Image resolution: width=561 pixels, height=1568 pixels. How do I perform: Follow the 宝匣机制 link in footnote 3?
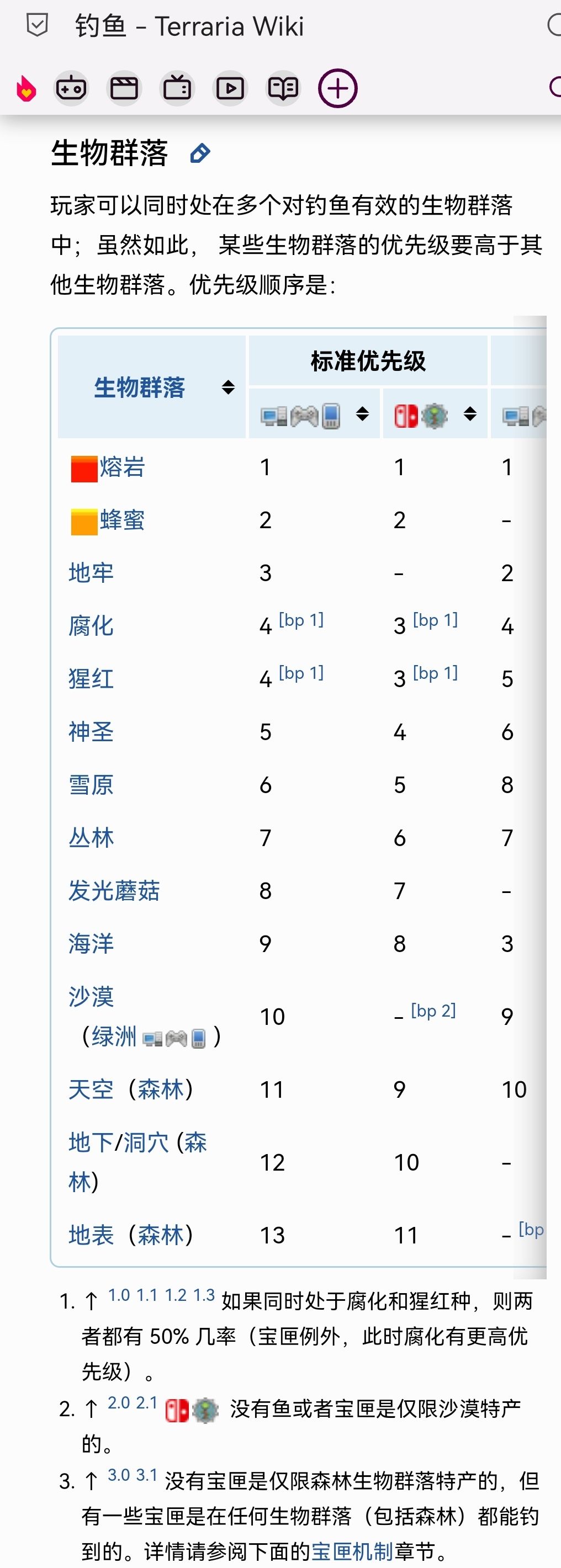coord(352,1551)
